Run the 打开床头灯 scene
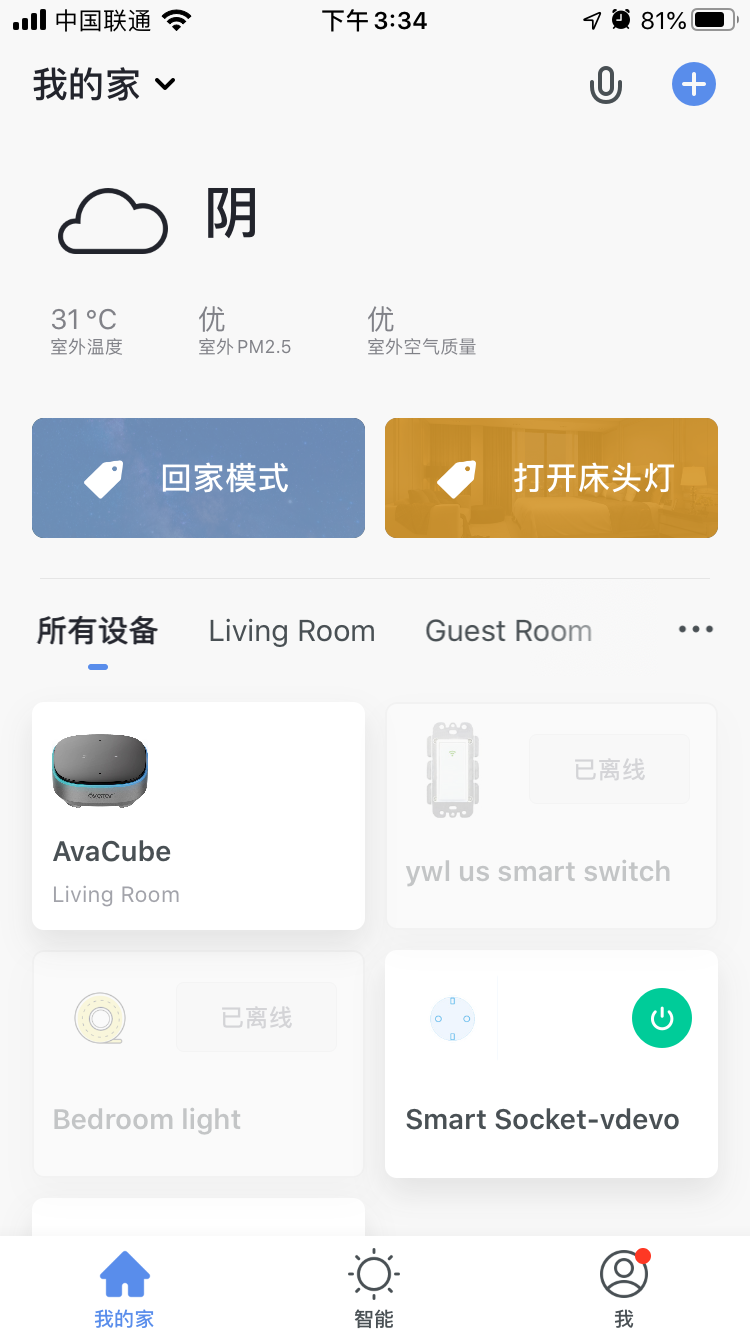This screenshot has height=1334, width=750. [551, 478]
